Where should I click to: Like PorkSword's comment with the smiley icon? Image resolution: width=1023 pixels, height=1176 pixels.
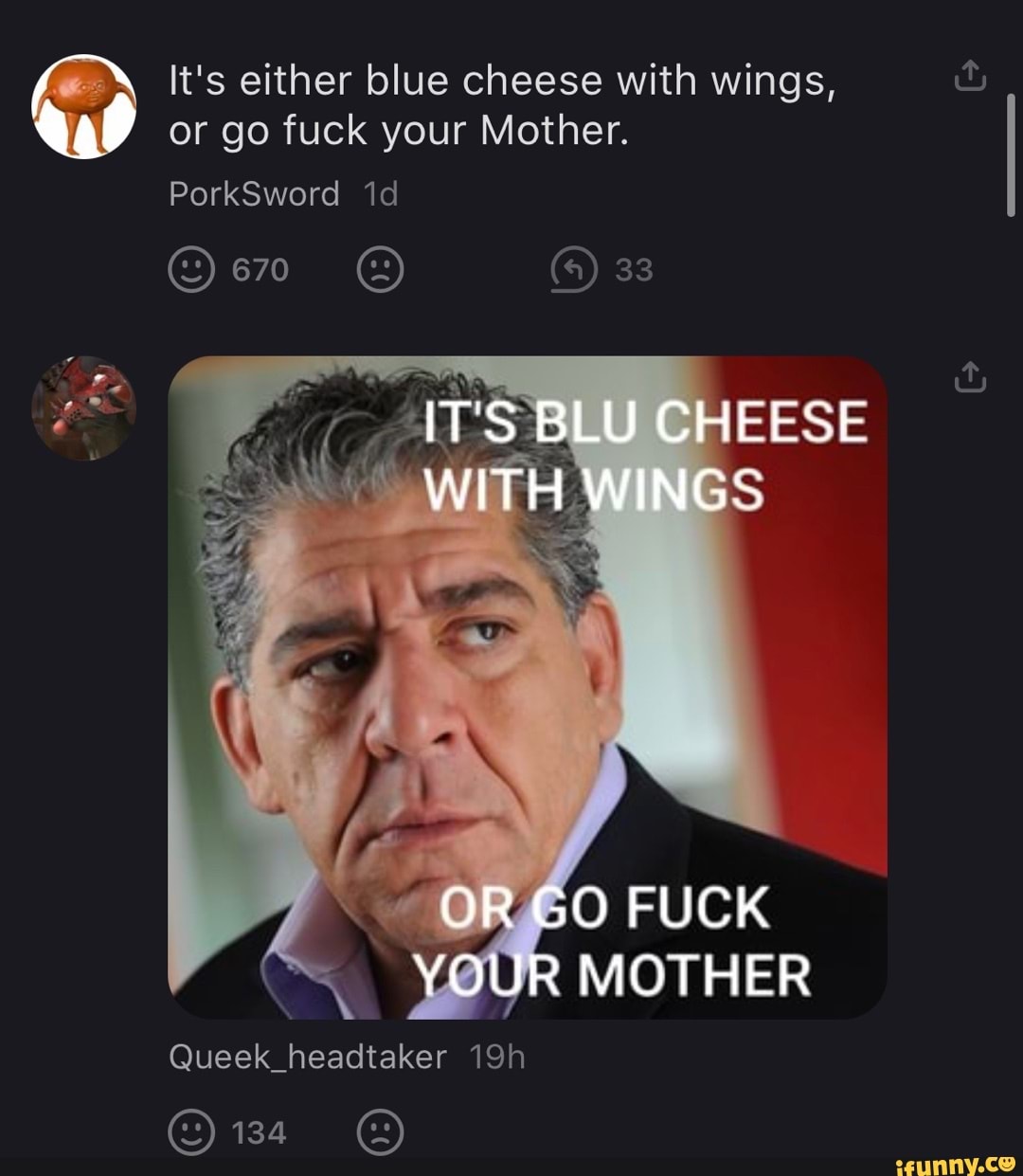click(191, 269)
